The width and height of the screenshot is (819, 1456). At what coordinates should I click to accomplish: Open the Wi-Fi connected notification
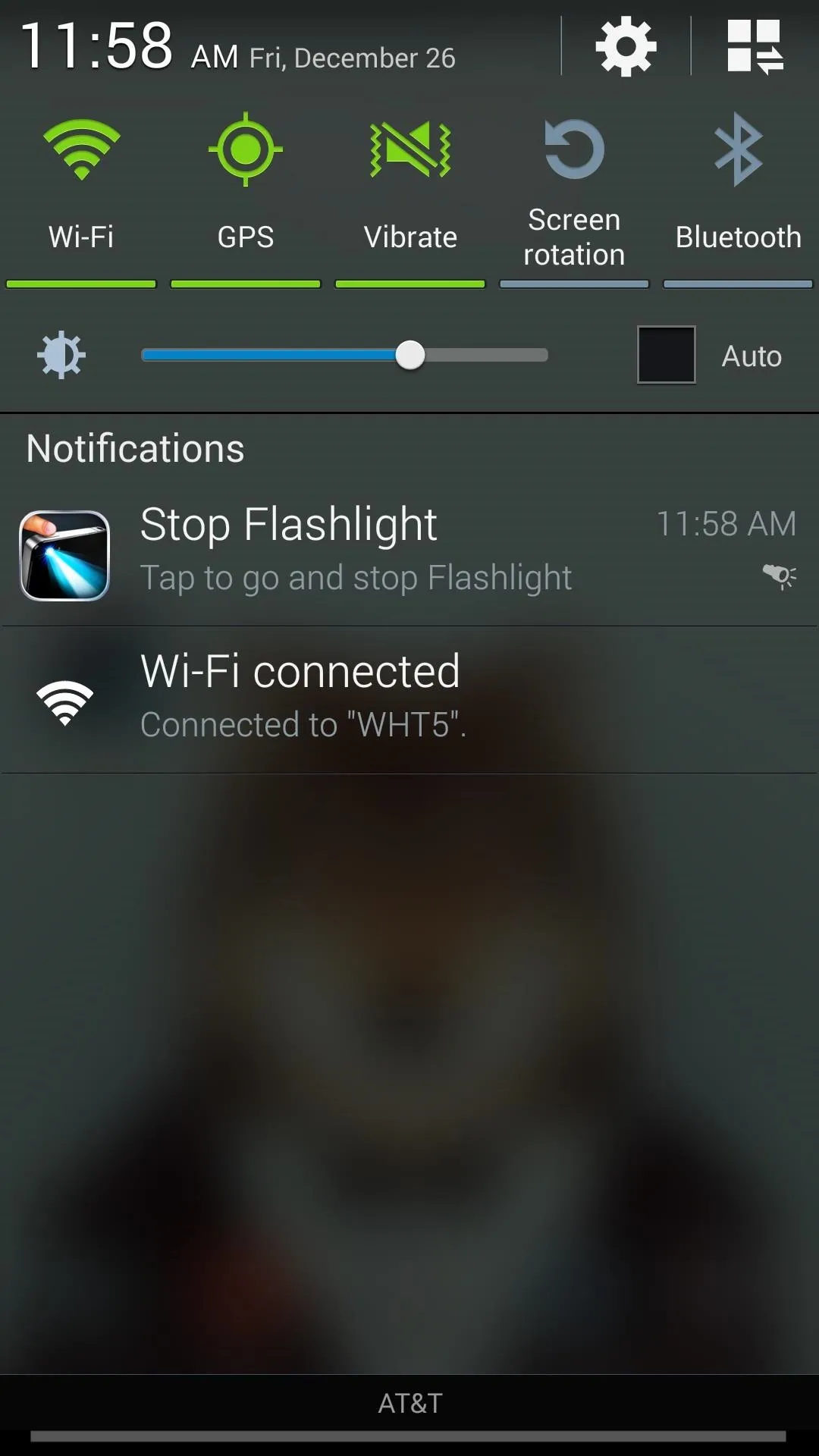point(409,700)
